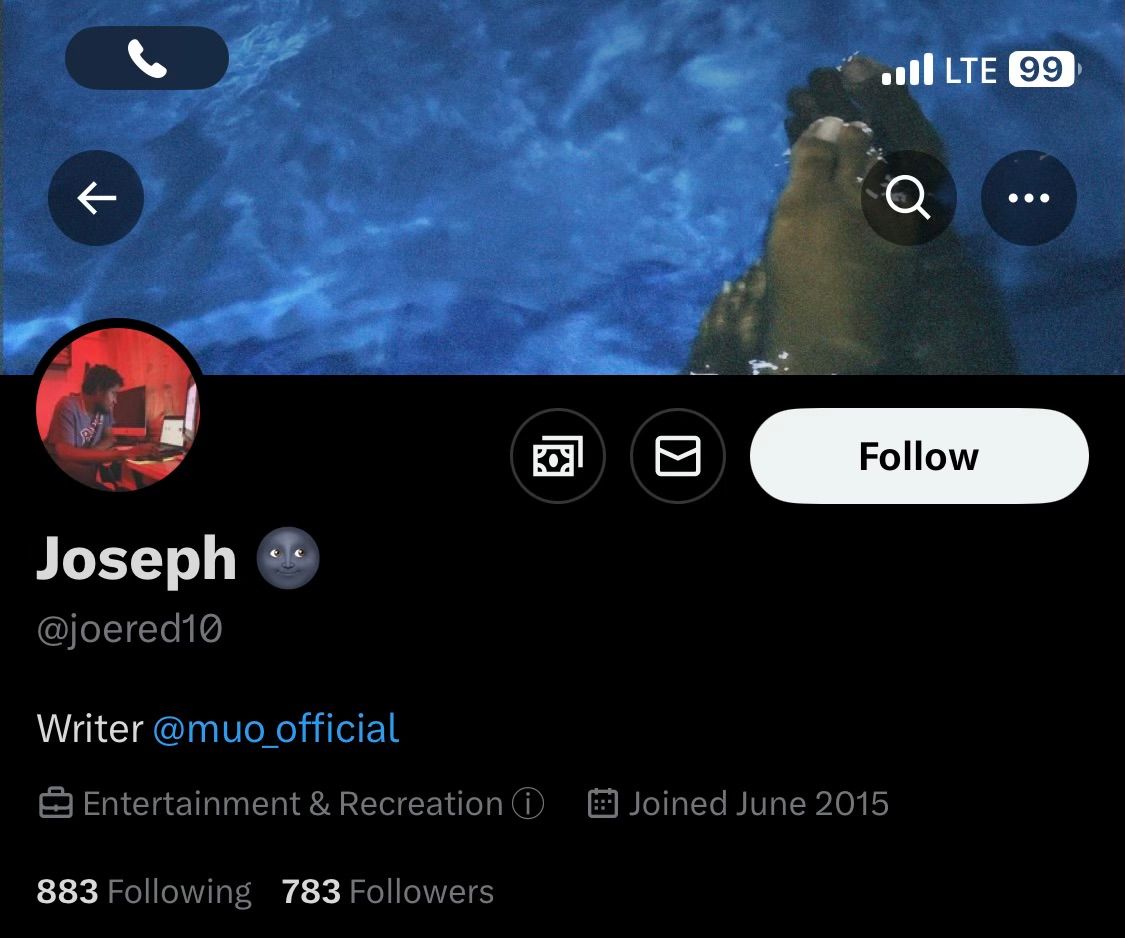Tap the info icon beside Entertainment & Recreation
This screenshot has height=938, width=1125.
coord(528,803)
